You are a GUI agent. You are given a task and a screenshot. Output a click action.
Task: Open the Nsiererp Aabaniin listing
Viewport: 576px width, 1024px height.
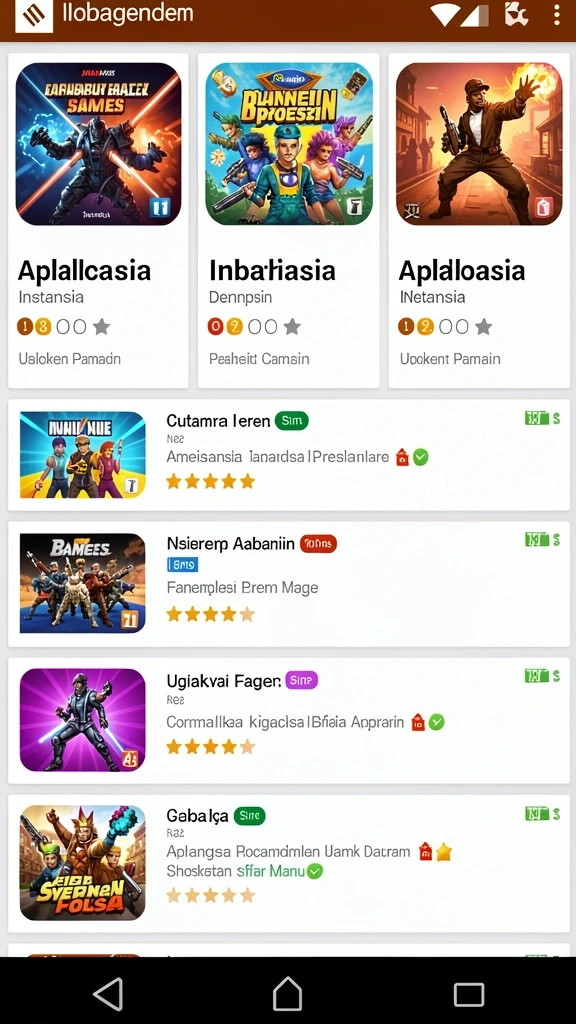pos(289,584)
